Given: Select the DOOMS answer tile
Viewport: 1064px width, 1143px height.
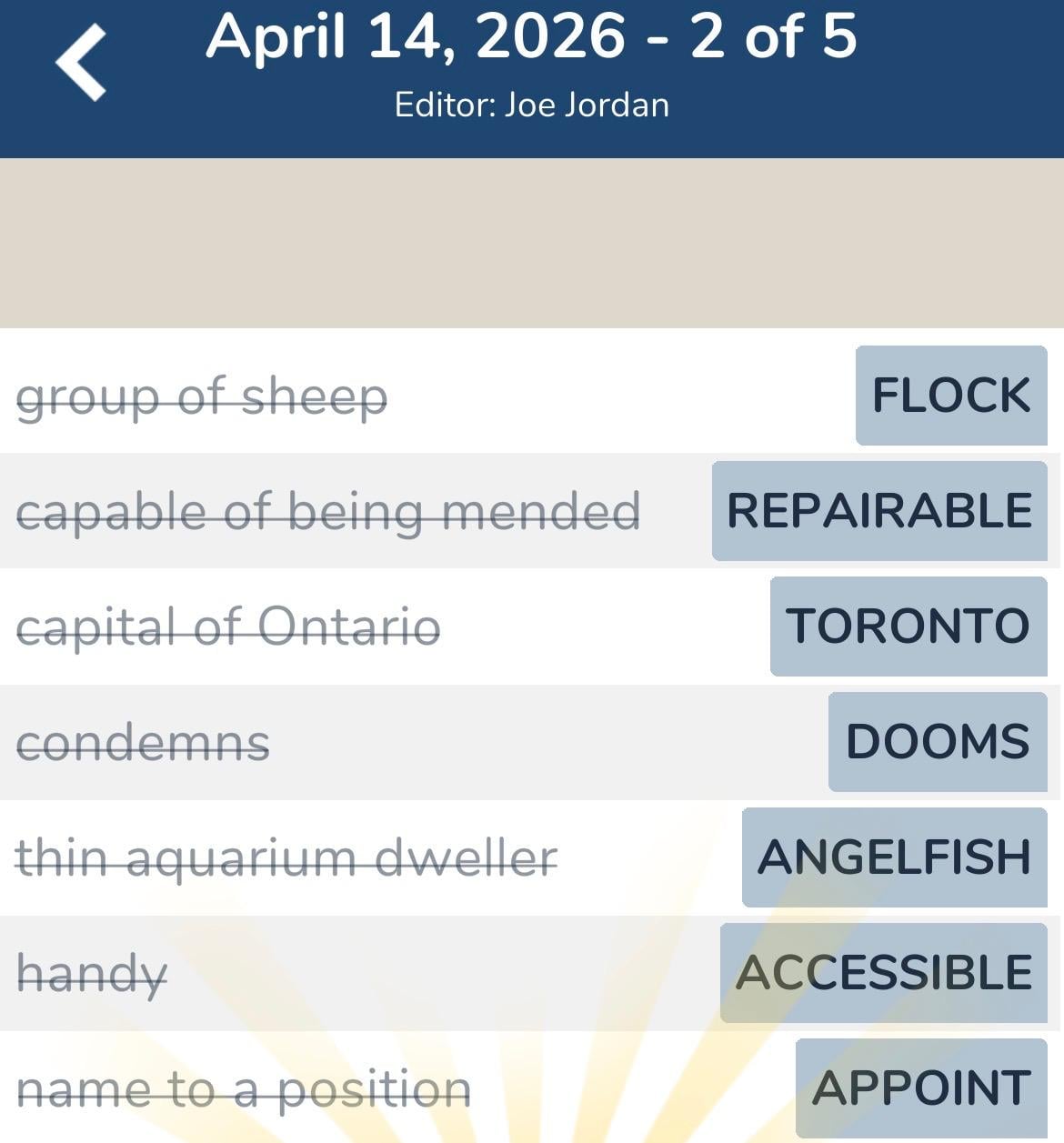Looking at the screenshot, I should click(x=936, y=741).
